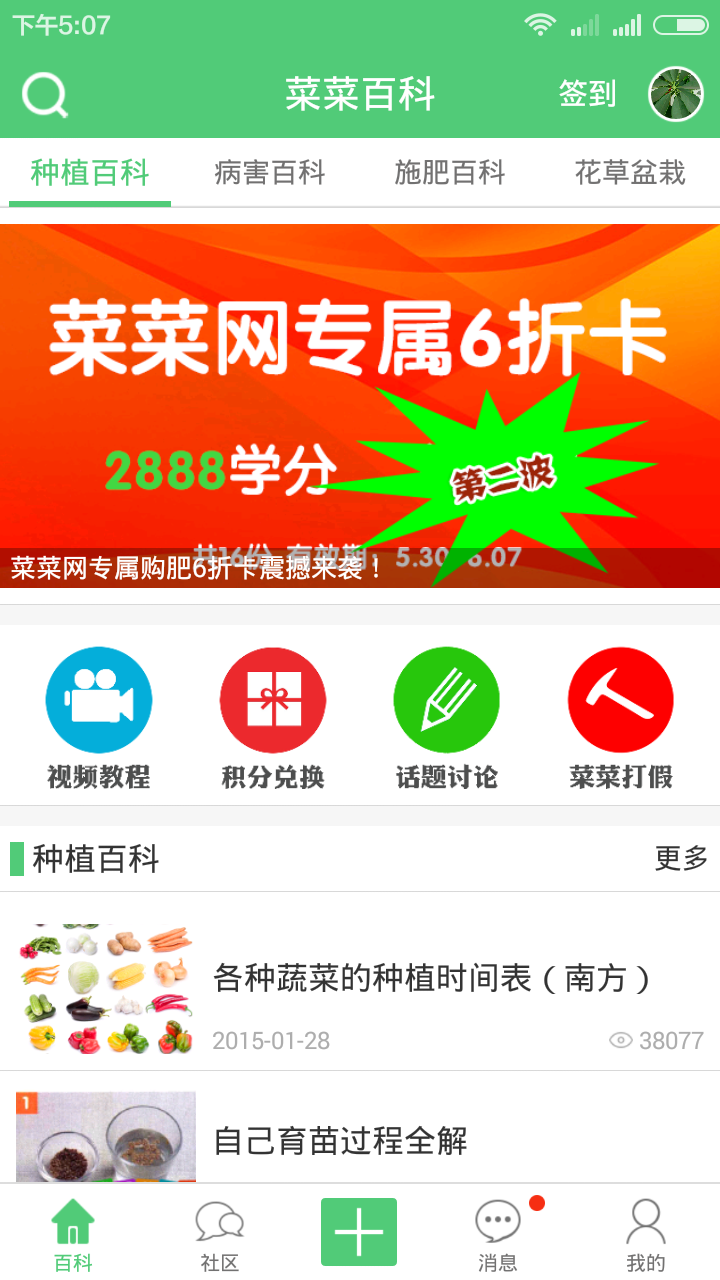Open the 菜菜网专属6折卡 banner
The width and height of the screenshot is (720, 1280).
tap(360, 405)
